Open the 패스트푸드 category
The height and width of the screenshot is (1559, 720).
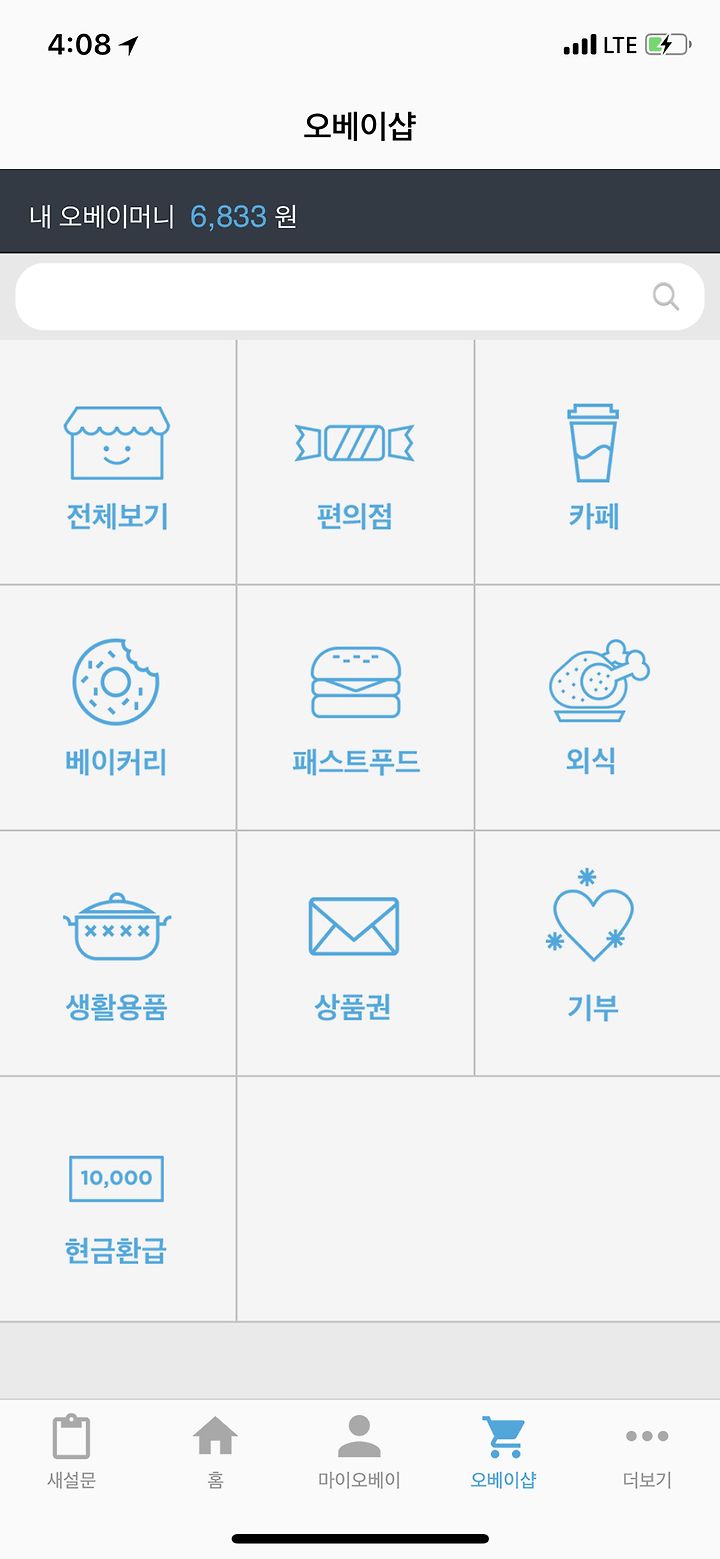pos(355,708)
